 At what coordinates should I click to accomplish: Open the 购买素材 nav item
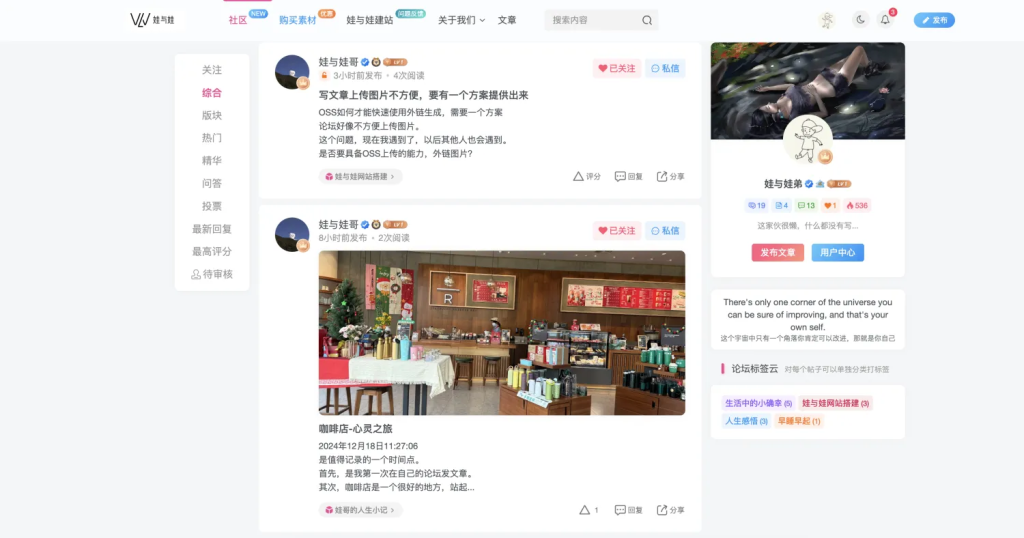[297, 20]
